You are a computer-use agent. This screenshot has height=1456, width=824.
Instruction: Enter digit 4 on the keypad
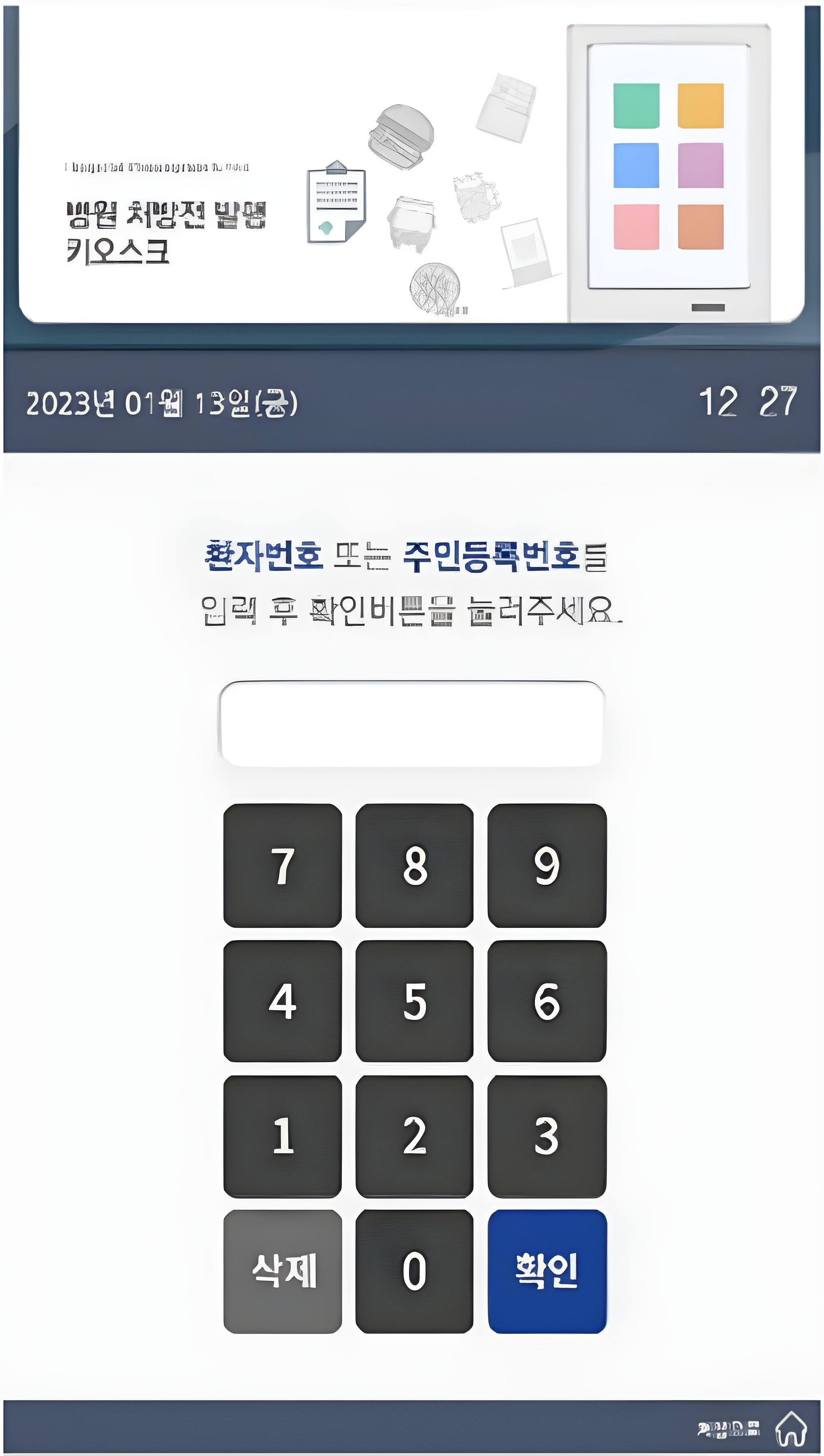pyautogui.click(x=282, y=1001)
